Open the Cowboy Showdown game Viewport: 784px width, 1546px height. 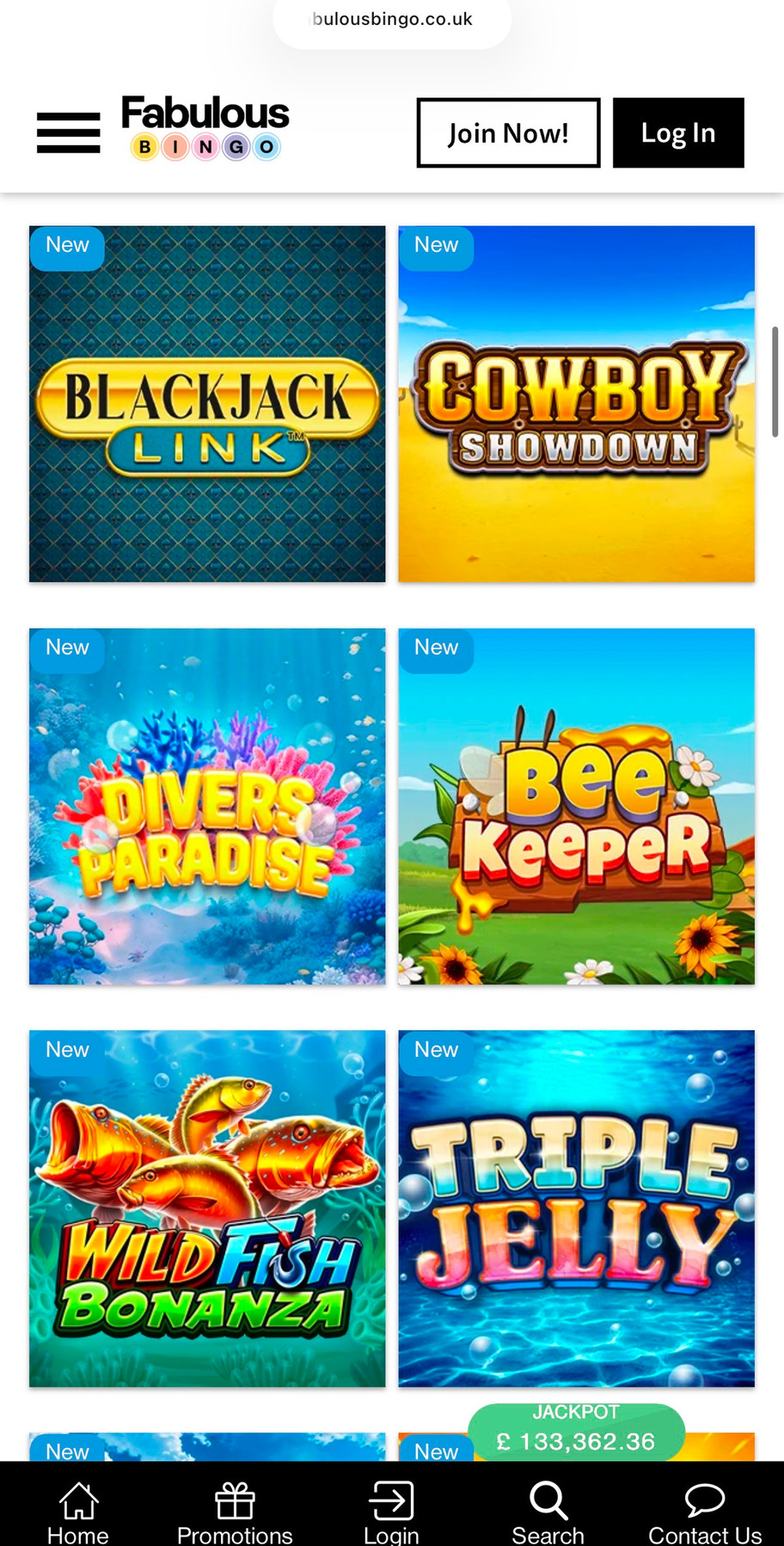pos(576,404)
